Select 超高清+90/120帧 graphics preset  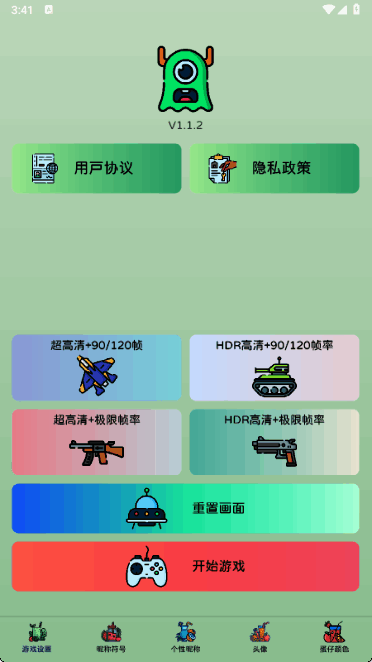tap(97, 368)
